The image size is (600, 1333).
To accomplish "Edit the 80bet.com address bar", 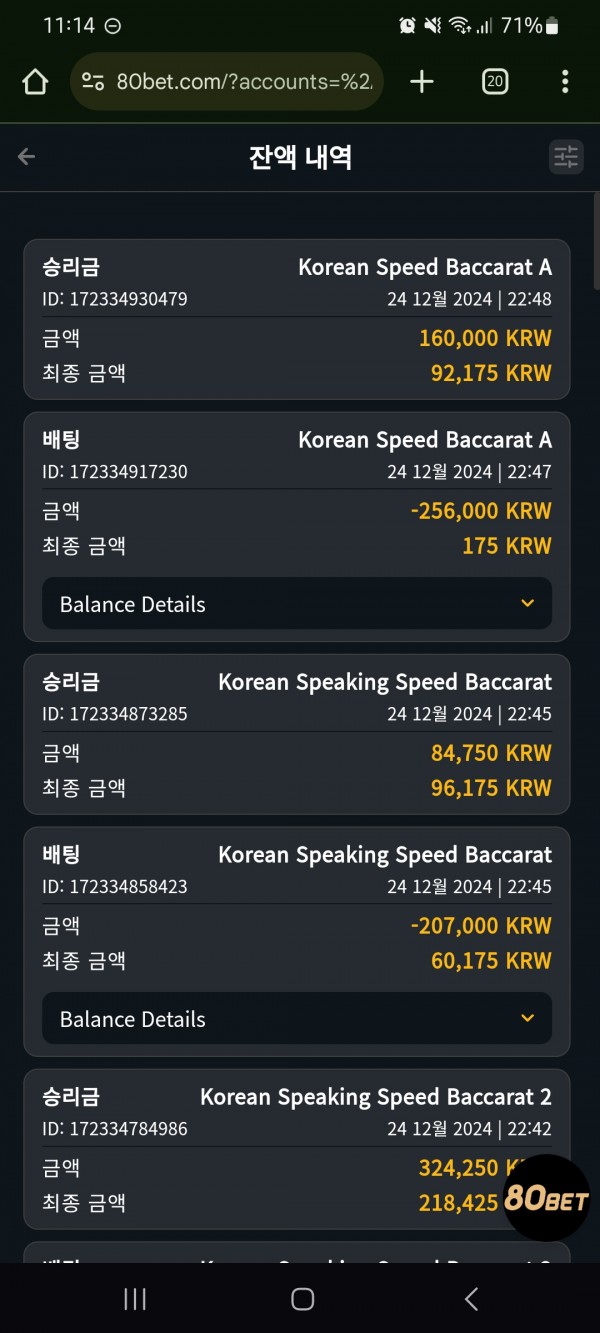I will [227, 82].
